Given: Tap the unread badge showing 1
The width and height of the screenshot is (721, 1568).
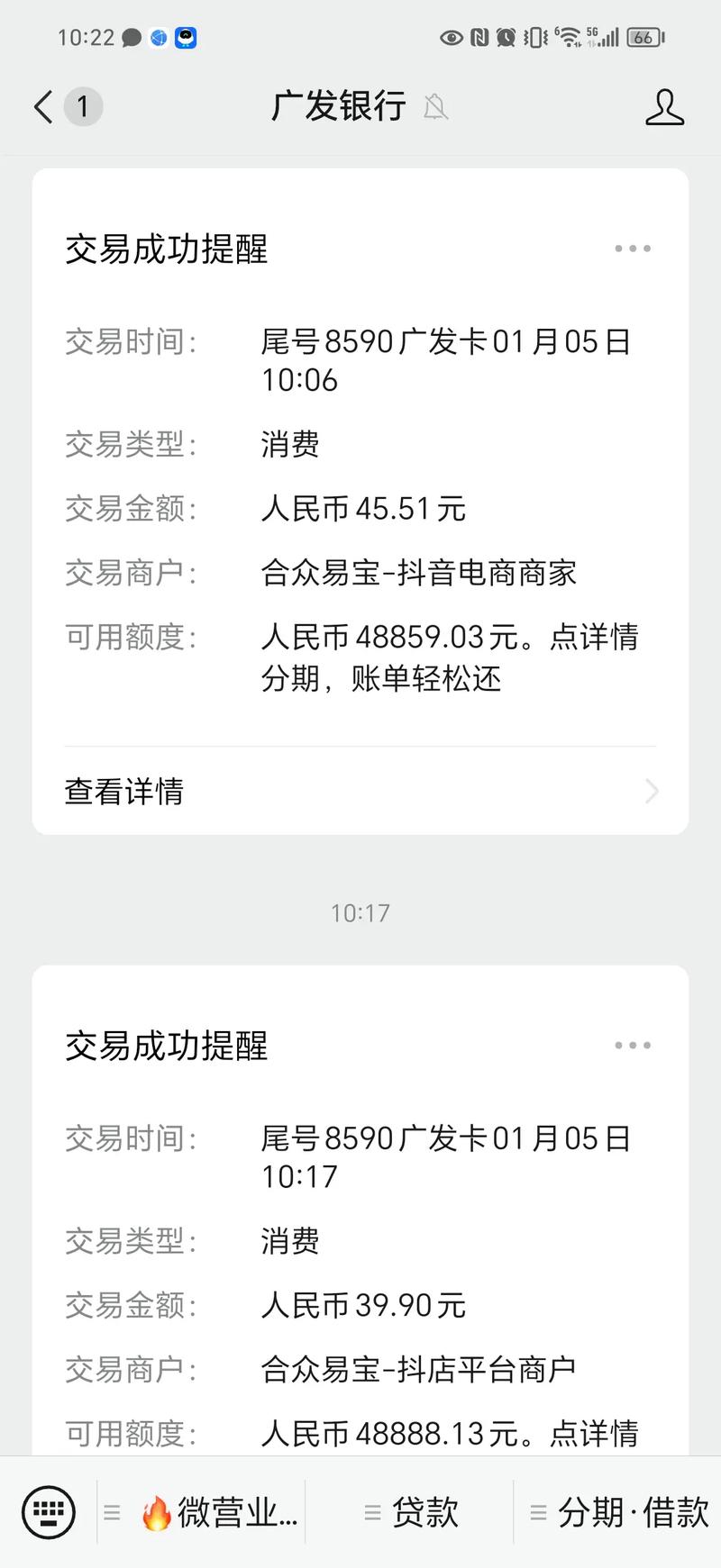Looking at the screenshot, I should pos(83,106).
